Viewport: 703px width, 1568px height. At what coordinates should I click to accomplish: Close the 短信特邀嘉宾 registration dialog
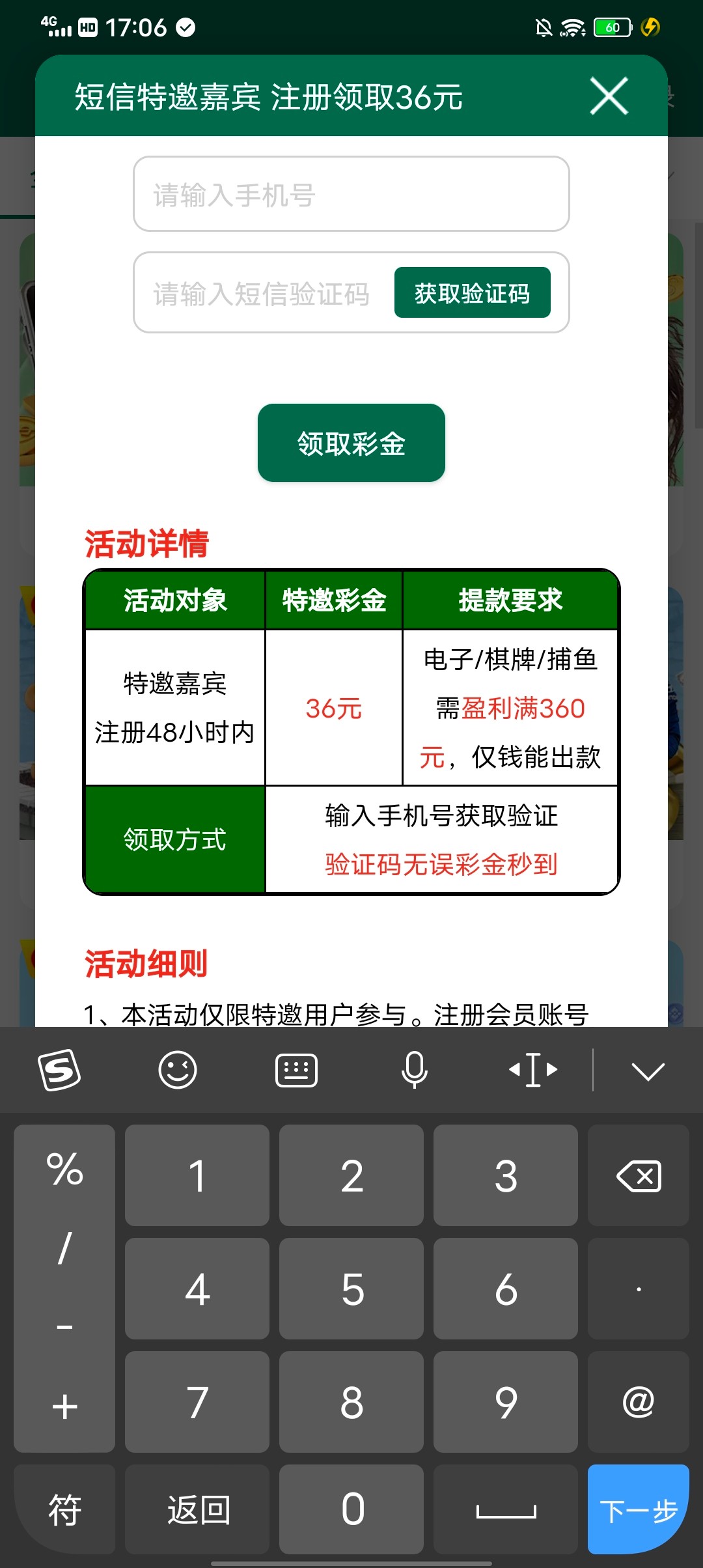pyautogui.click(x=609, y=96)
